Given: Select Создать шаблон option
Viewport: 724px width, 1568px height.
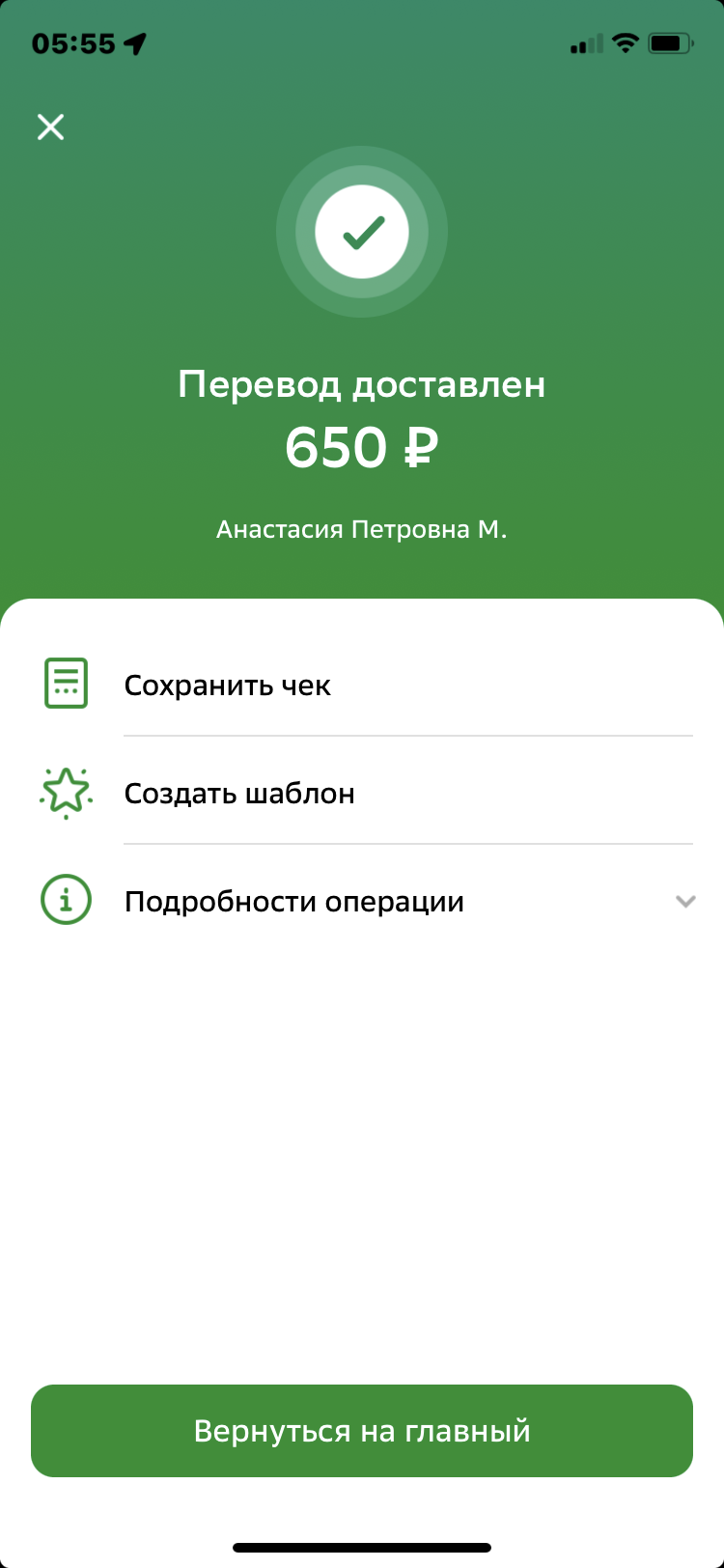Looking at the screenshot, I should 362,793.
